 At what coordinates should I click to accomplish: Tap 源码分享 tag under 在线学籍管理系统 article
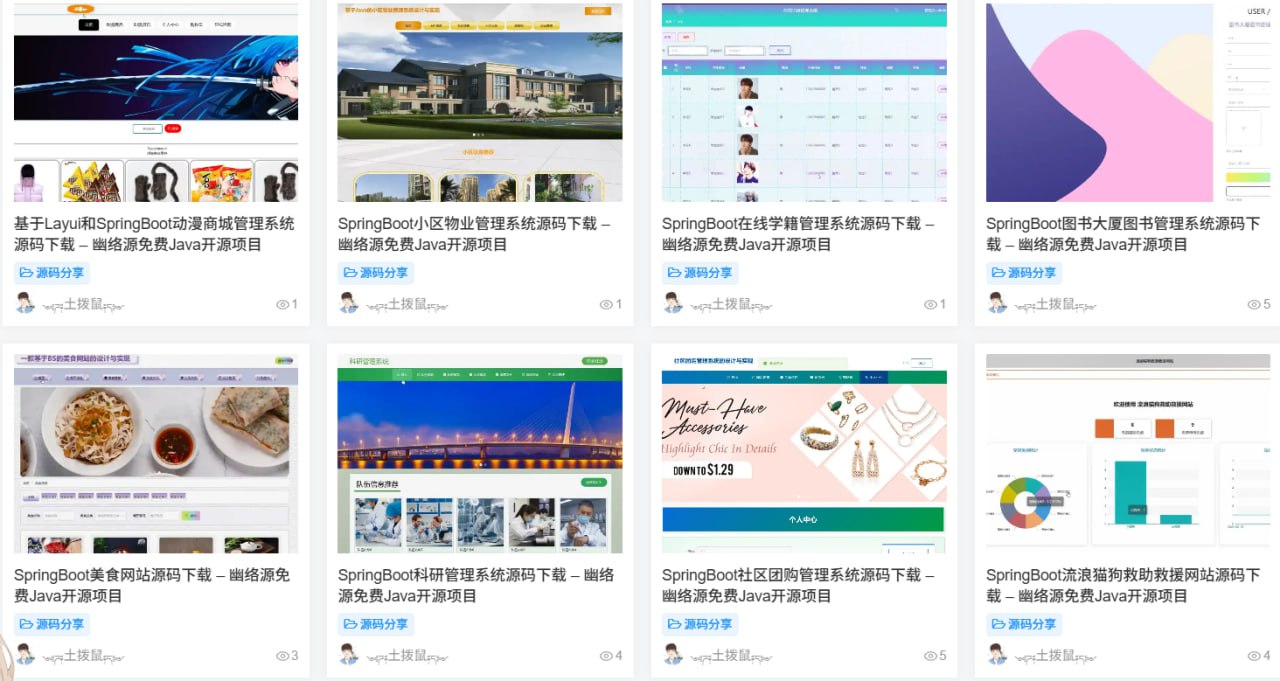click(700, 273)
